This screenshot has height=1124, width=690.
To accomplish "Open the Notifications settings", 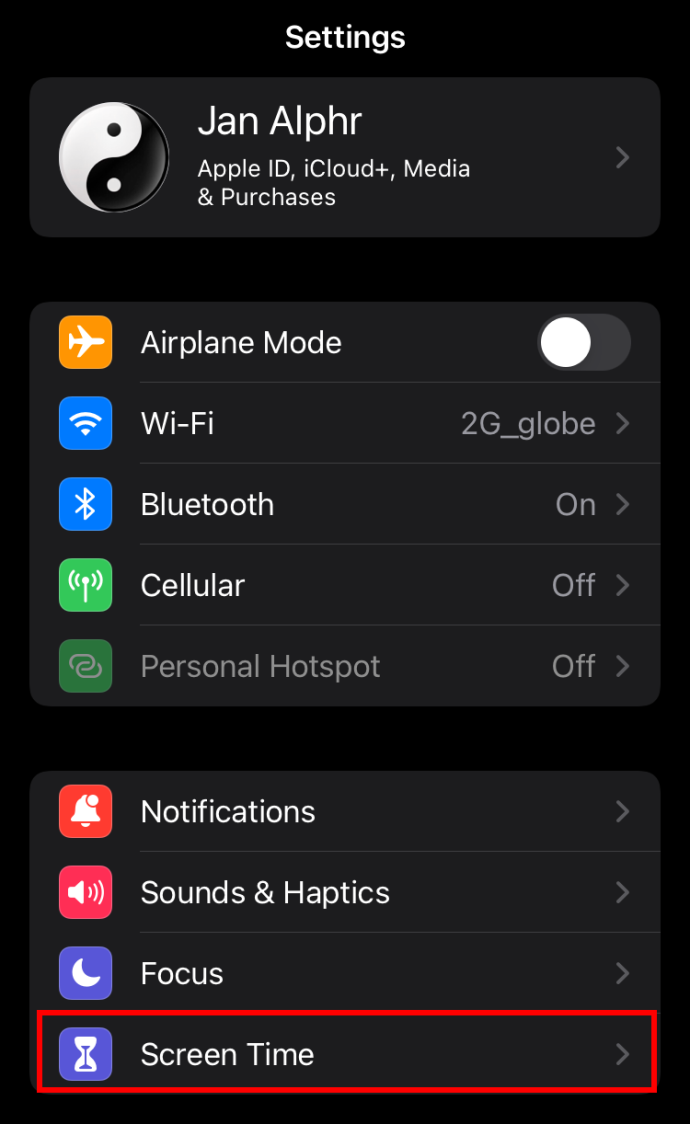I will coord(345,811).
